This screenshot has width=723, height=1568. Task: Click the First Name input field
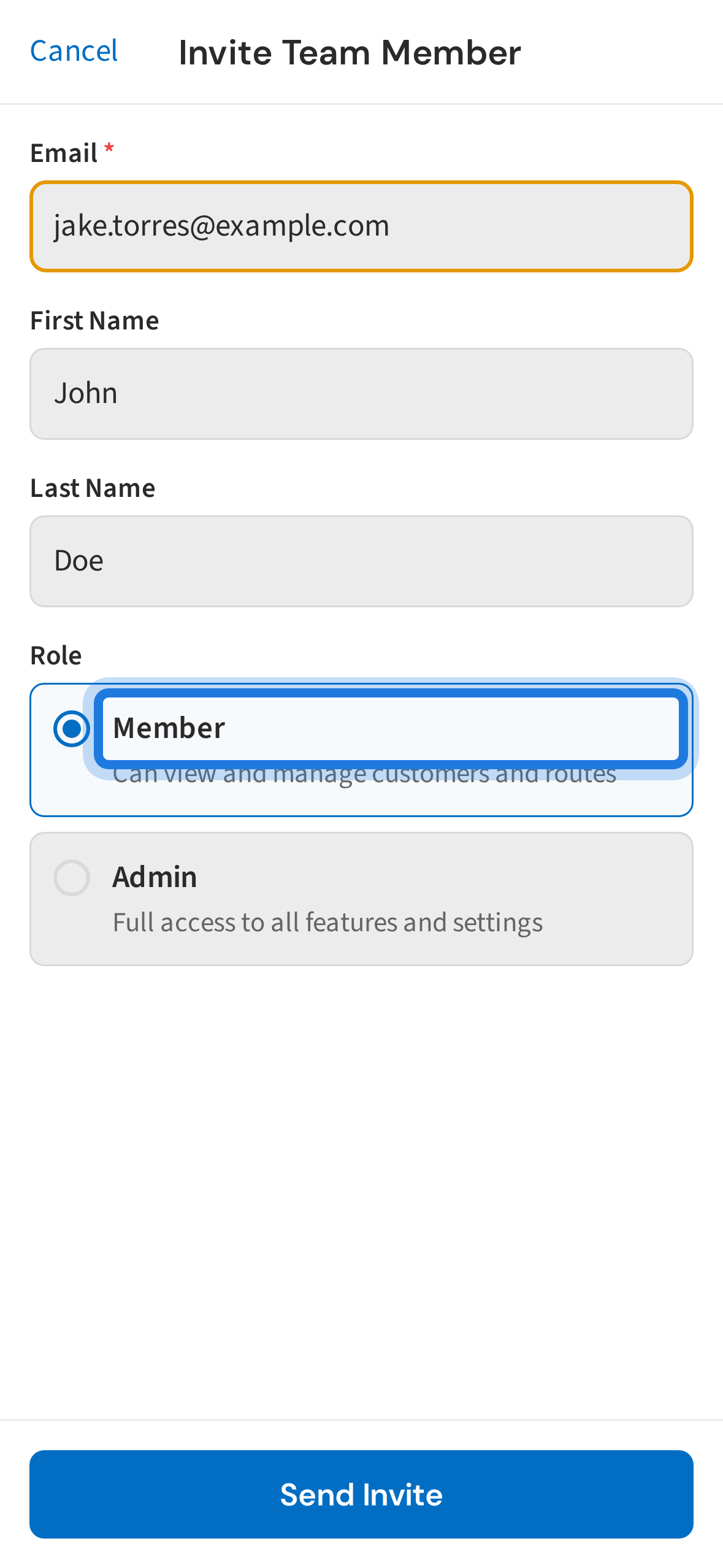point(361,393)
